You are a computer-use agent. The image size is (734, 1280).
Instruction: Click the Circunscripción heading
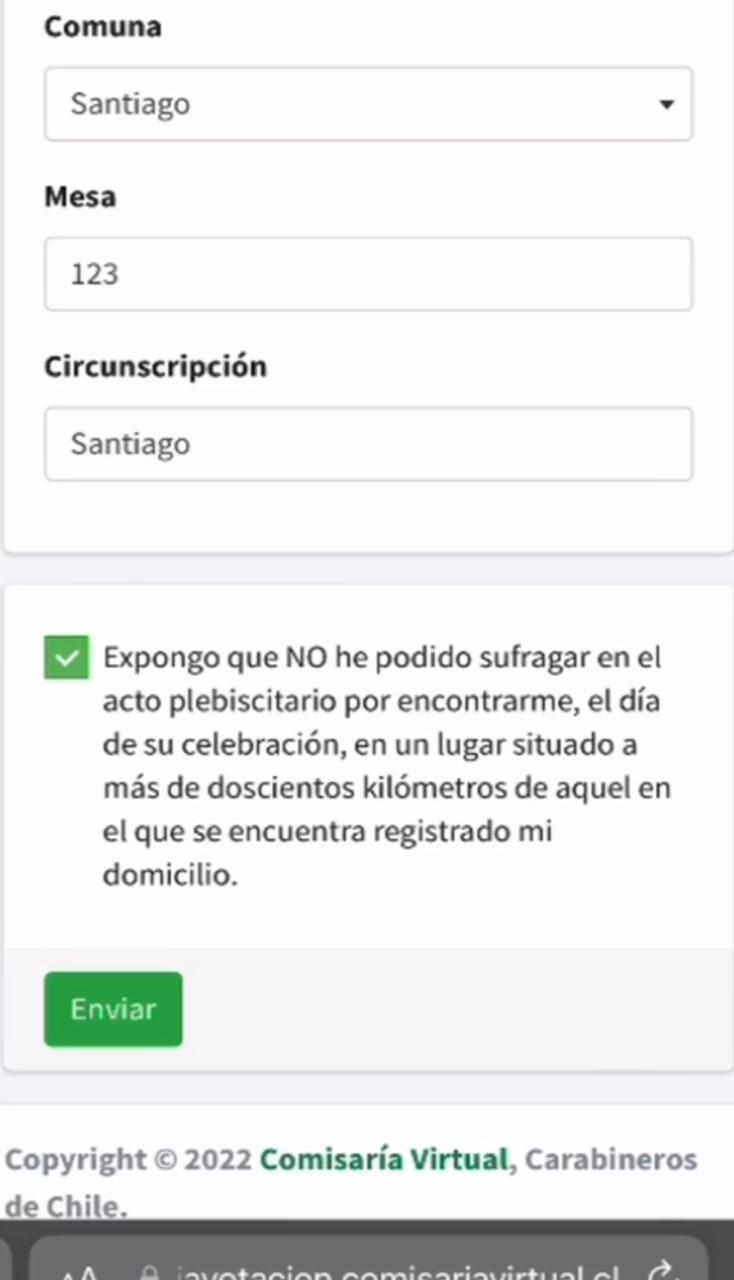(x=155, y=366)
